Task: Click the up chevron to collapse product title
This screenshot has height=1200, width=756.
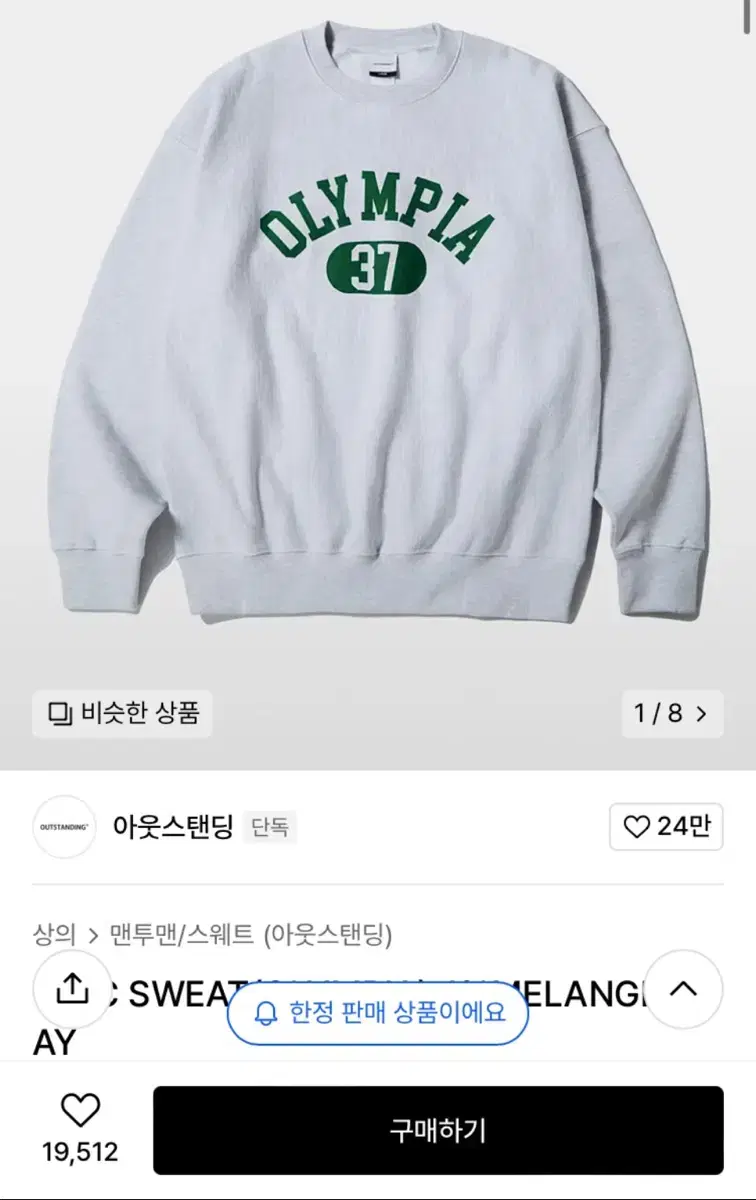Action: click(683, 990)
